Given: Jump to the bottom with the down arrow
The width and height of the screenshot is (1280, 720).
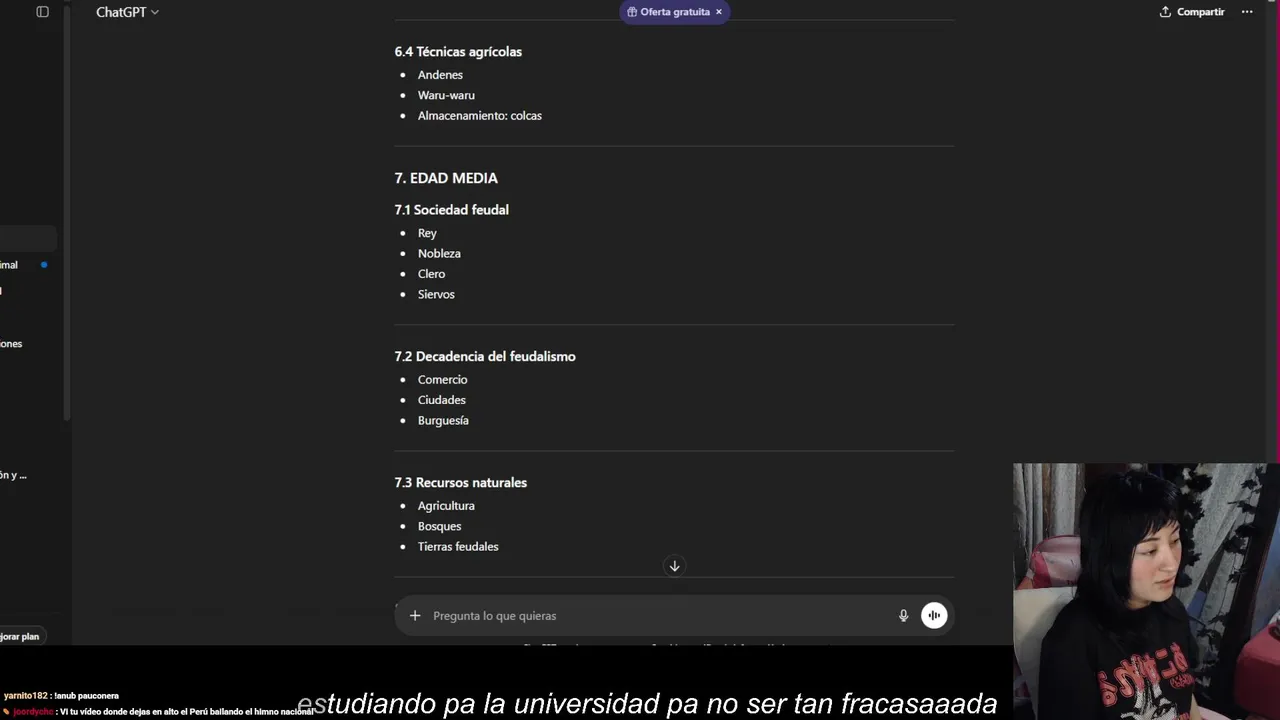Looking at the screenshot, I should (674, 566).
